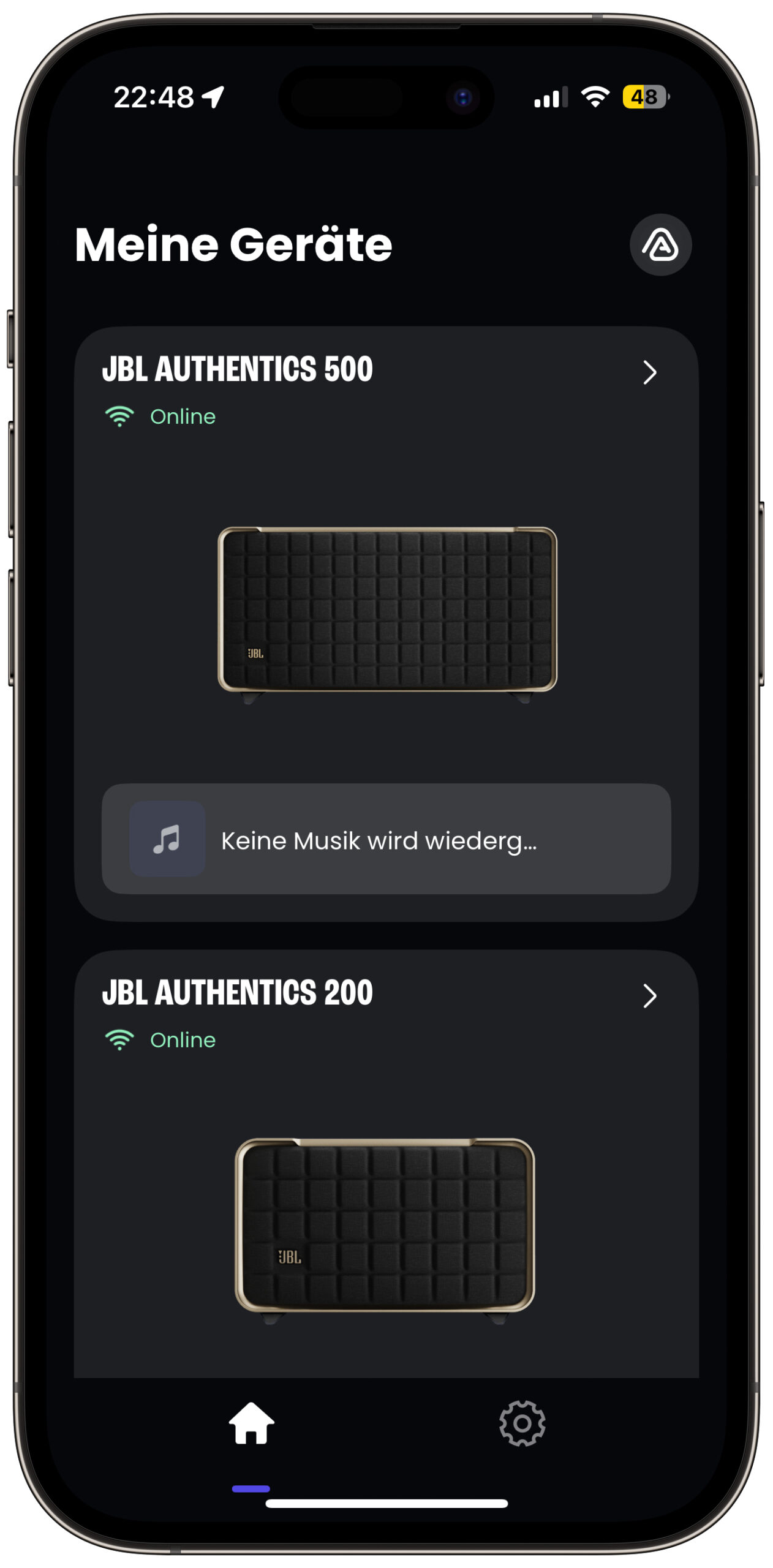Viewport: 773px width, 1568px height.
Task: Open the 'Keine Musik wird wiederg…' player bar
Action: 386,839
